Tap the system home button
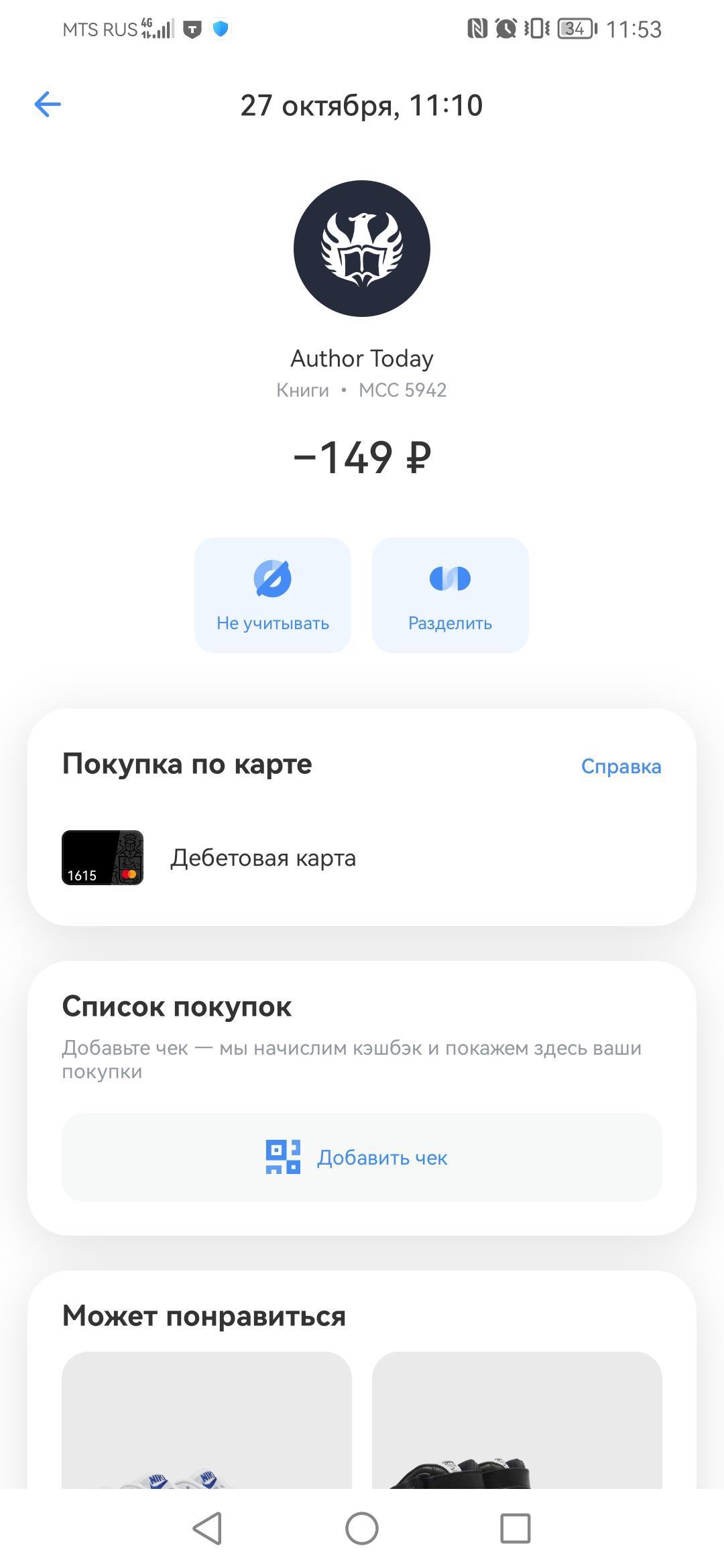The height and width of the screenshot is (1568, 724). (362, 1528)
